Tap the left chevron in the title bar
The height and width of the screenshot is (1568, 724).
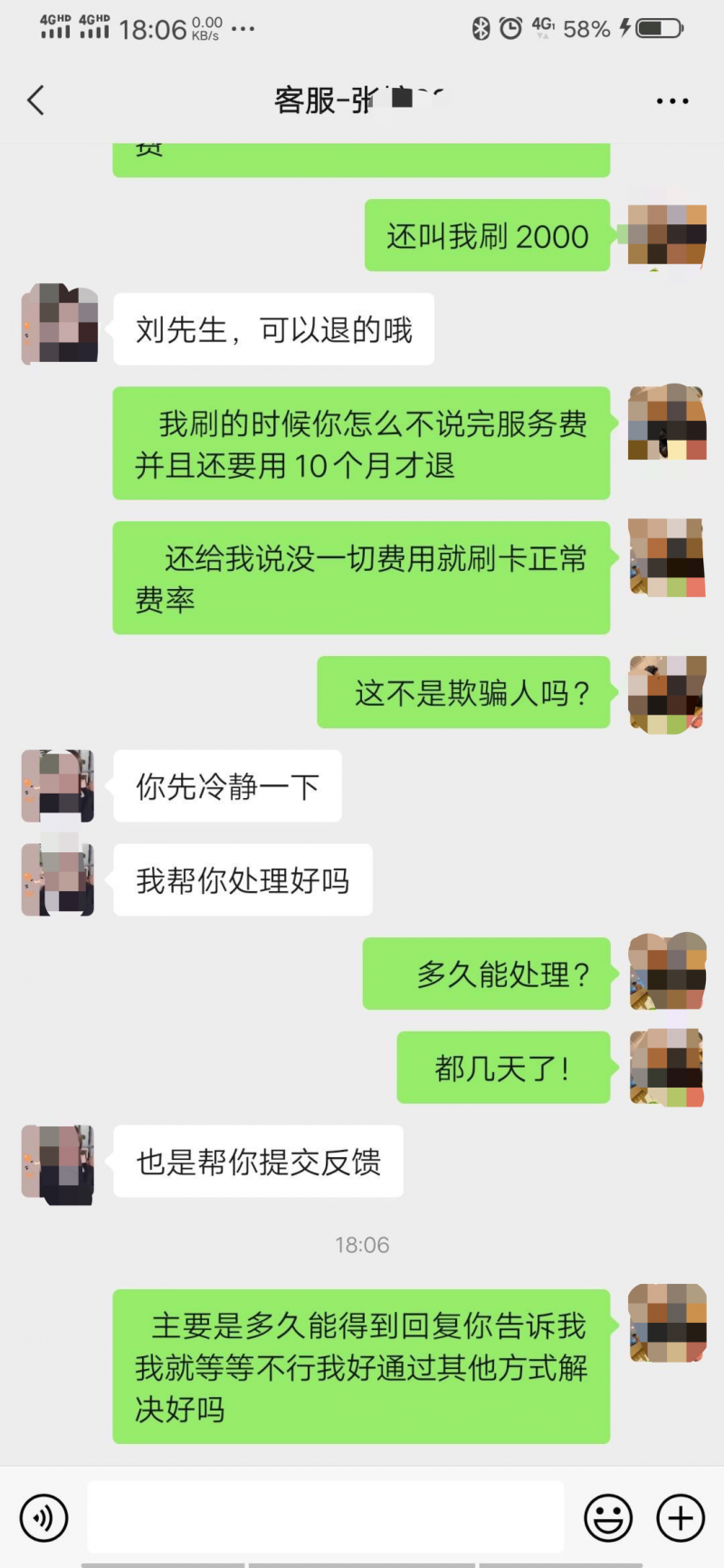click(35, 100)
